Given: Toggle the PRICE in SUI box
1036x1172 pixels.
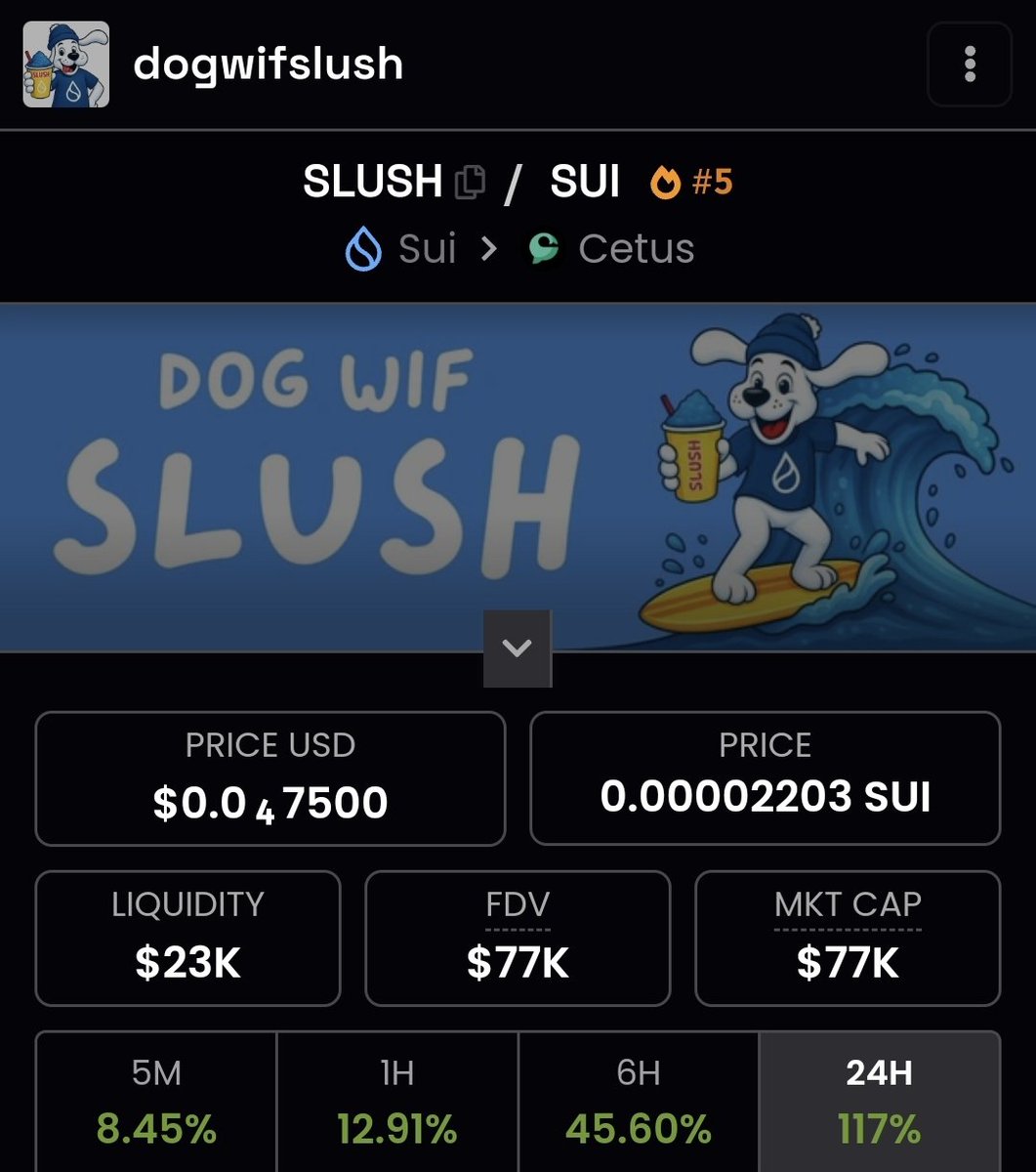Looking at the screenshot, I should point(765,778).
